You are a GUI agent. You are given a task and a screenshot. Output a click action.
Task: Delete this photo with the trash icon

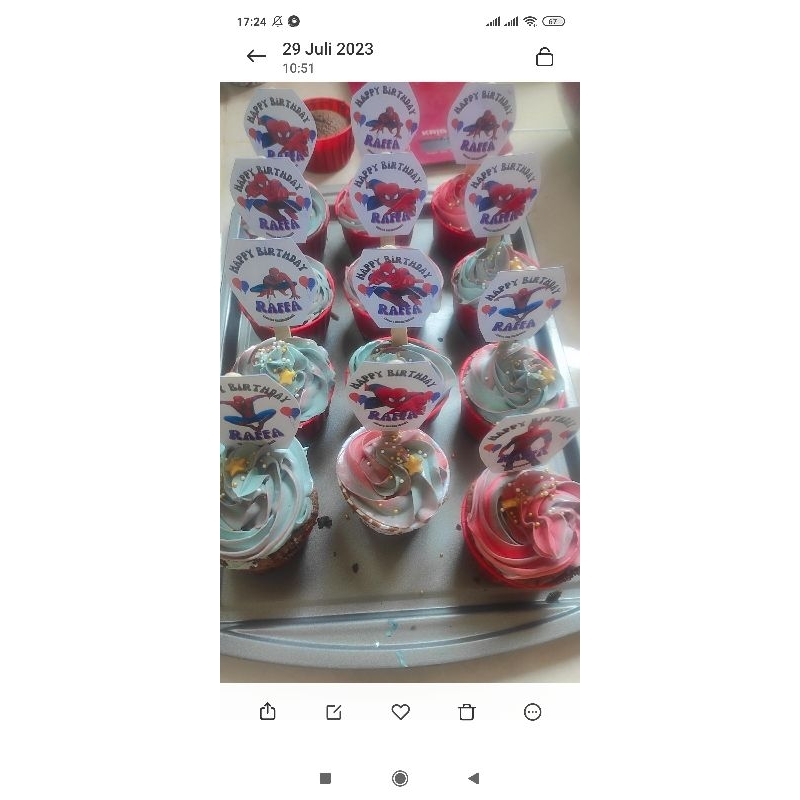tap(466, 711)
